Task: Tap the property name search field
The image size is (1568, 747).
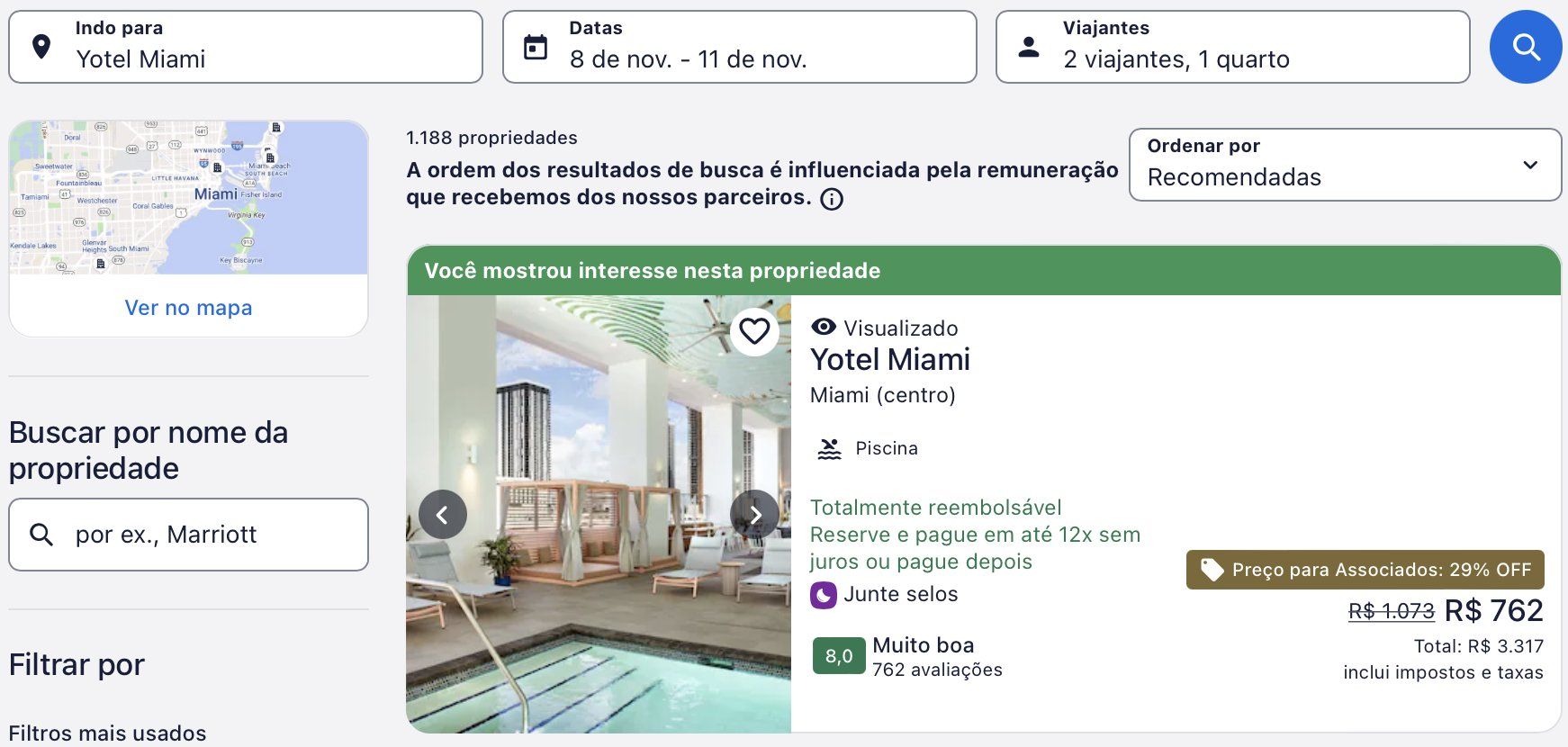Action: [x=189, y=535]
